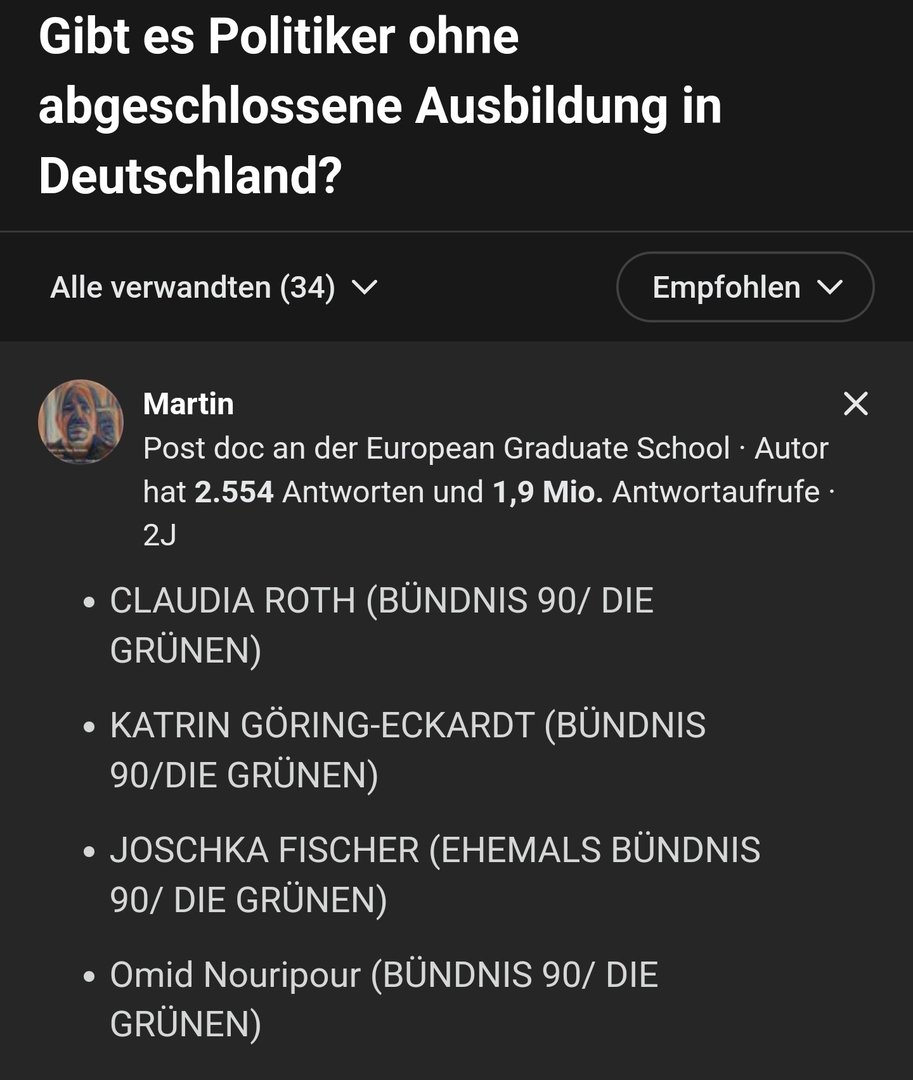Open Martin's profile picture
Viewport: 913px width, 1080px height.
81,421
